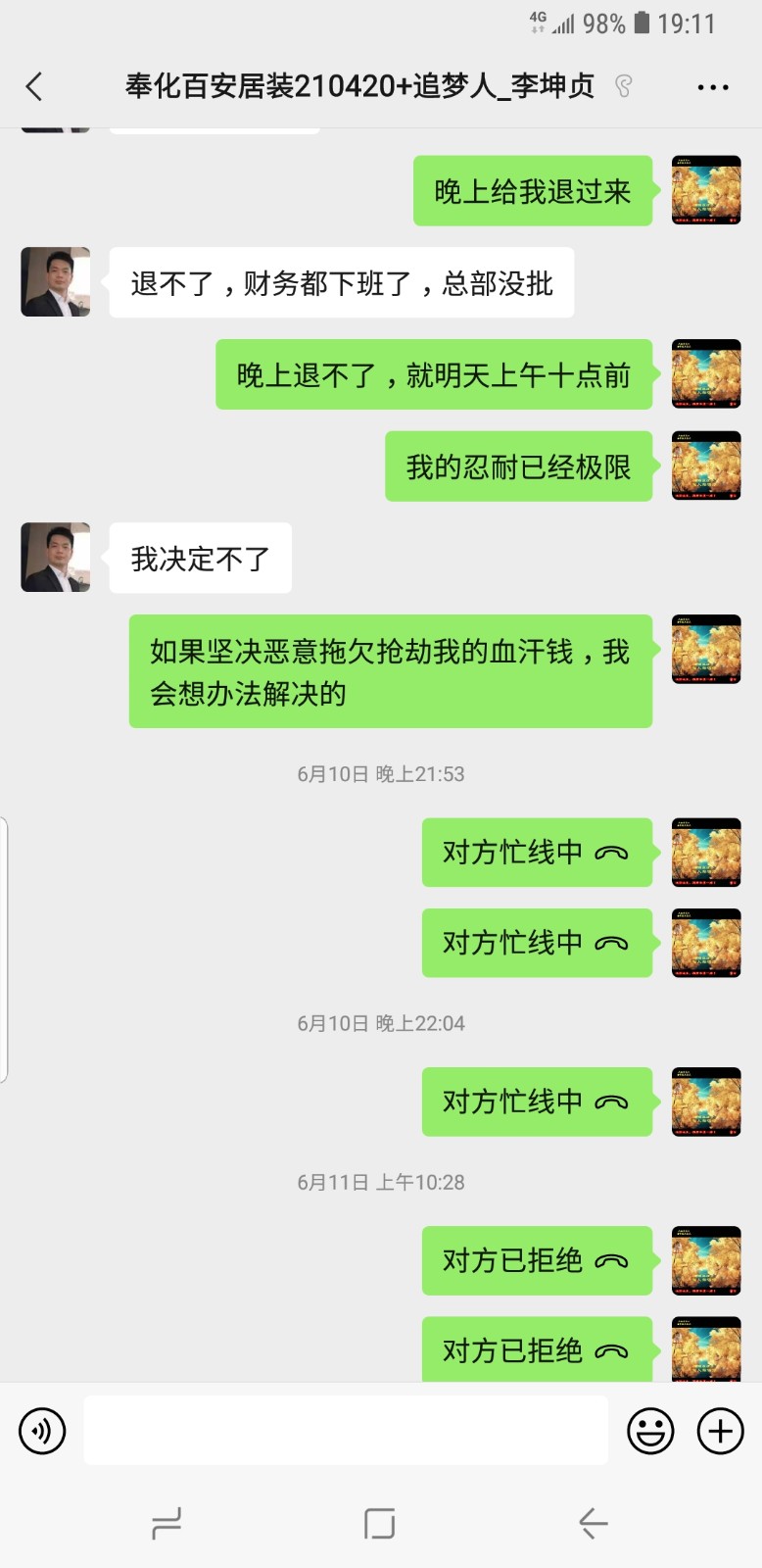Viewport: 762px width, 1568px height.
Task: Redial the 对方忙线中 call under 晚上22:04
Action: pos(537,1102)
